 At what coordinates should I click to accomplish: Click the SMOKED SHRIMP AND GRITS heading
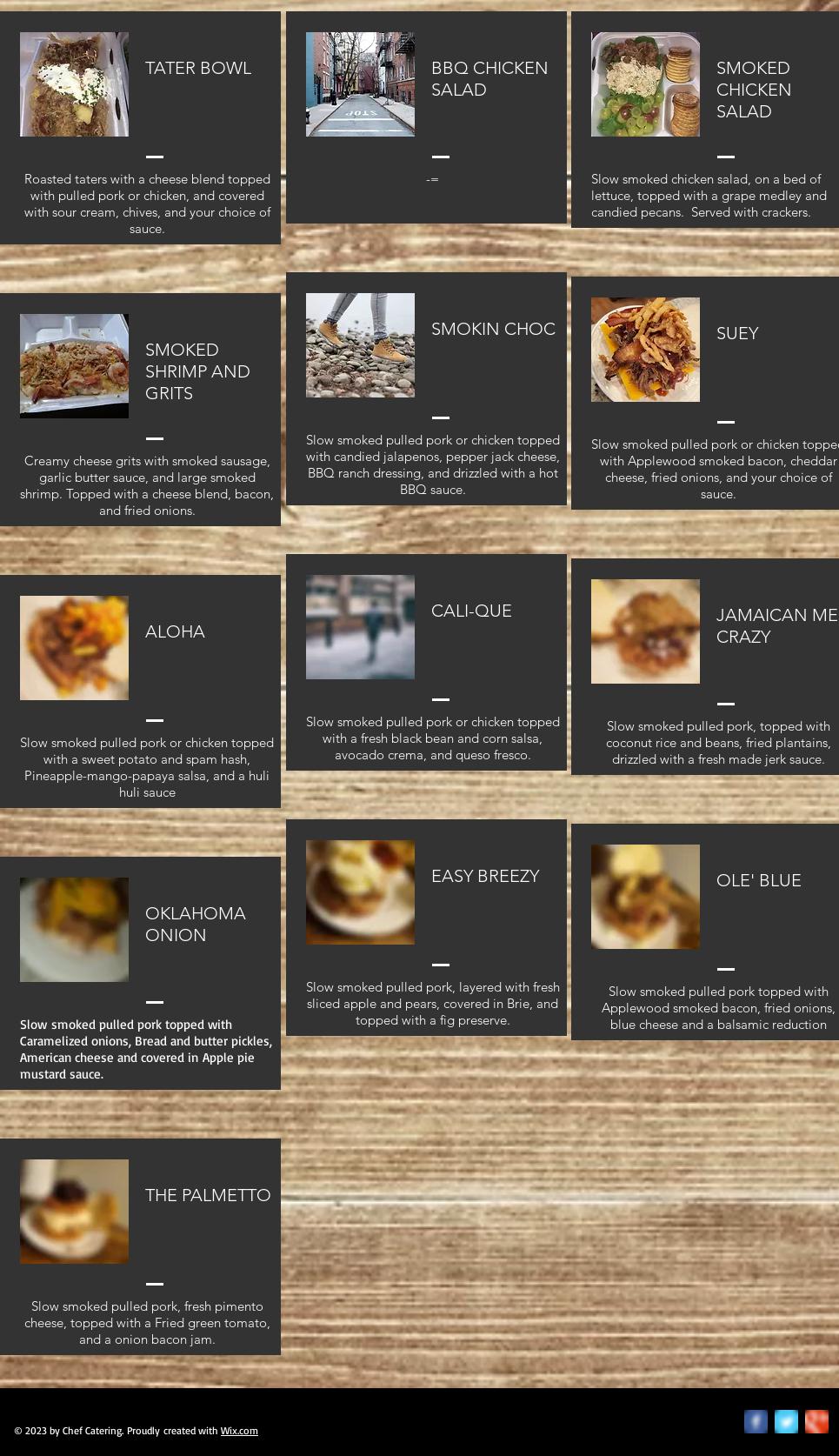pyautogui.click(x=197, y=371)
